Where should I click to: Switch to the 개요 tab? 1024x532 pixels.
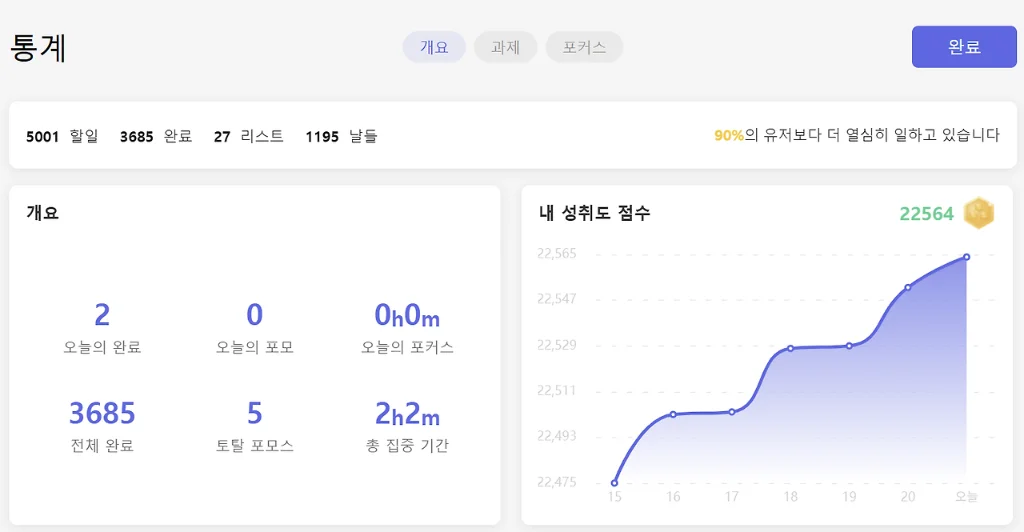point(434,47)
